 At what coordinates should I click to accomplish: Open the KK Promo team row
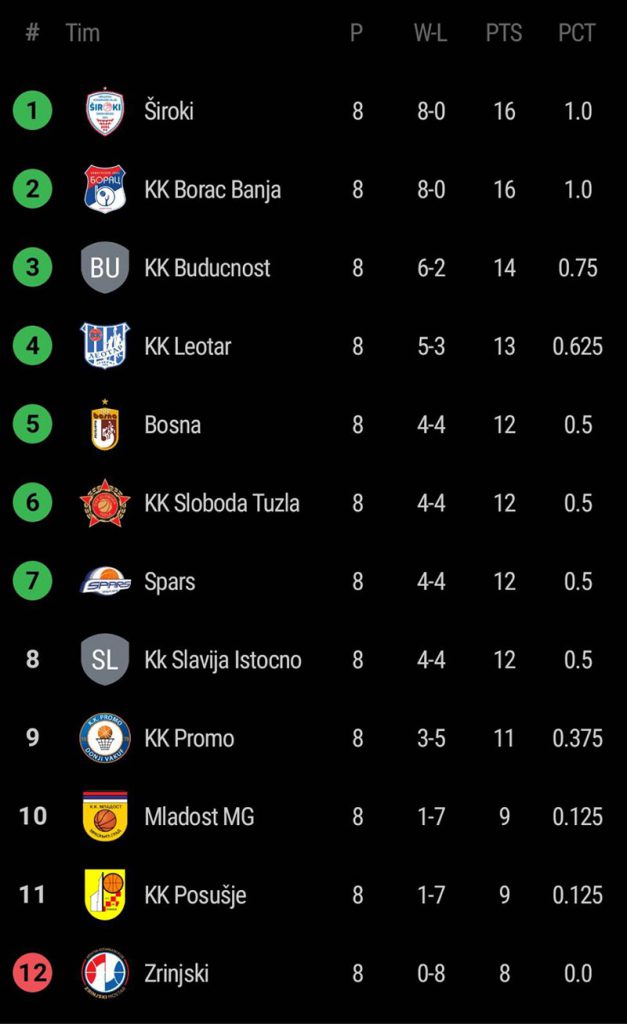pos(190,738)
